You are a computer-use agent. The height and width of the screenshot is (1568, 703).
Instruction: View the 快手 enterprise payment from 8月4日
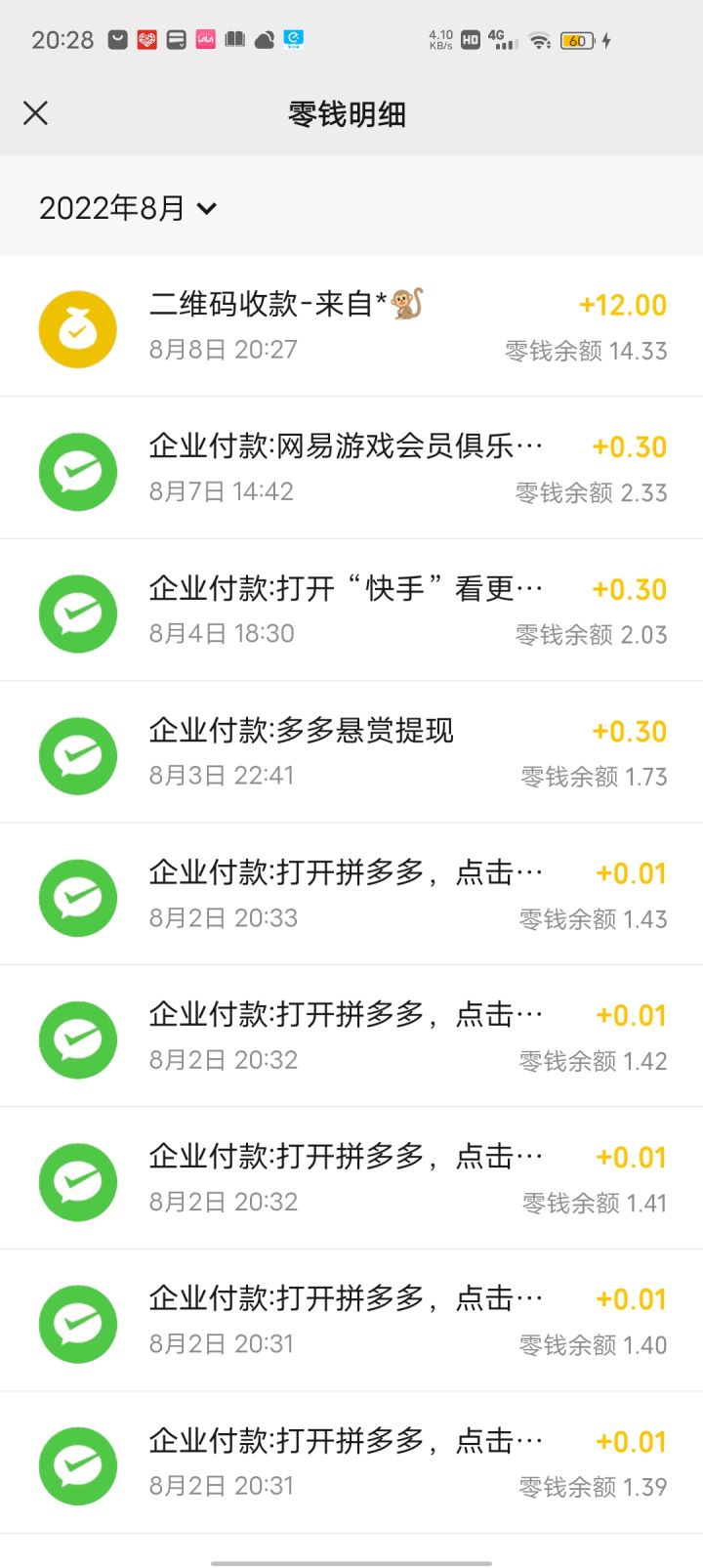tap(351, 611)
